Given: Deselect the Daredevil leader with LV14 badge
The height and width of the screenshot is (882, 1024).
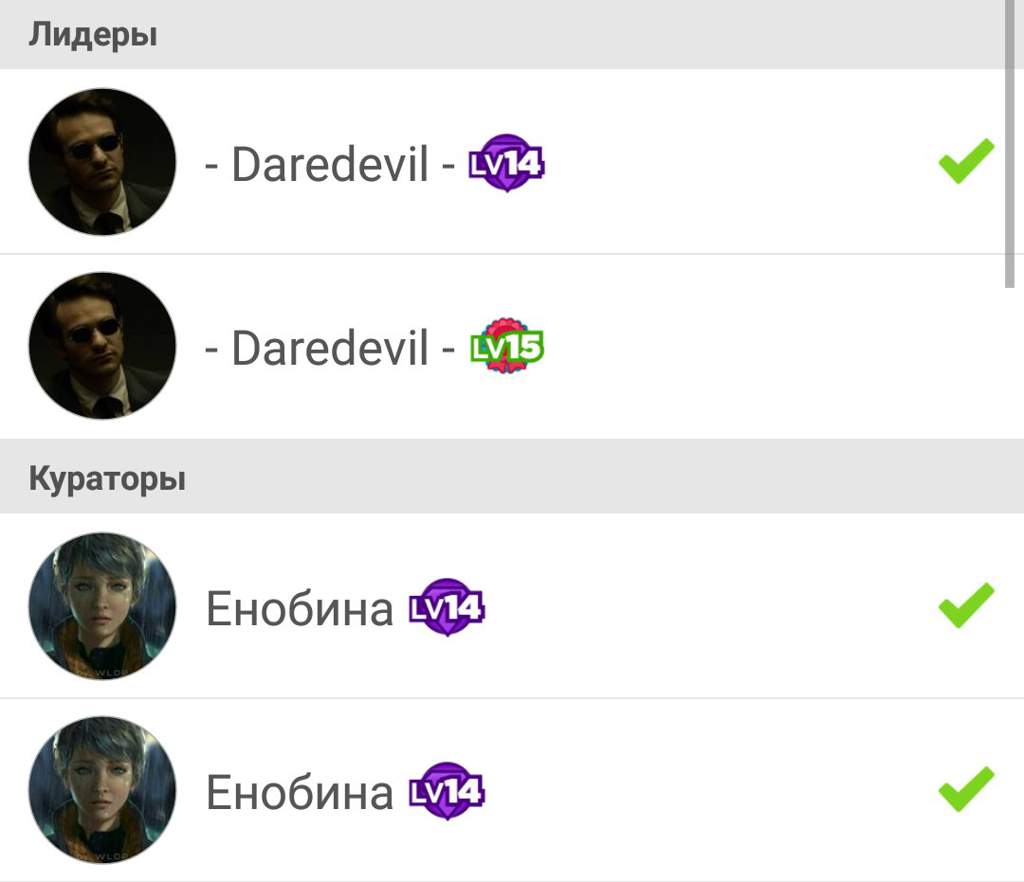Looking at the screenshot, I should (965, 162).
